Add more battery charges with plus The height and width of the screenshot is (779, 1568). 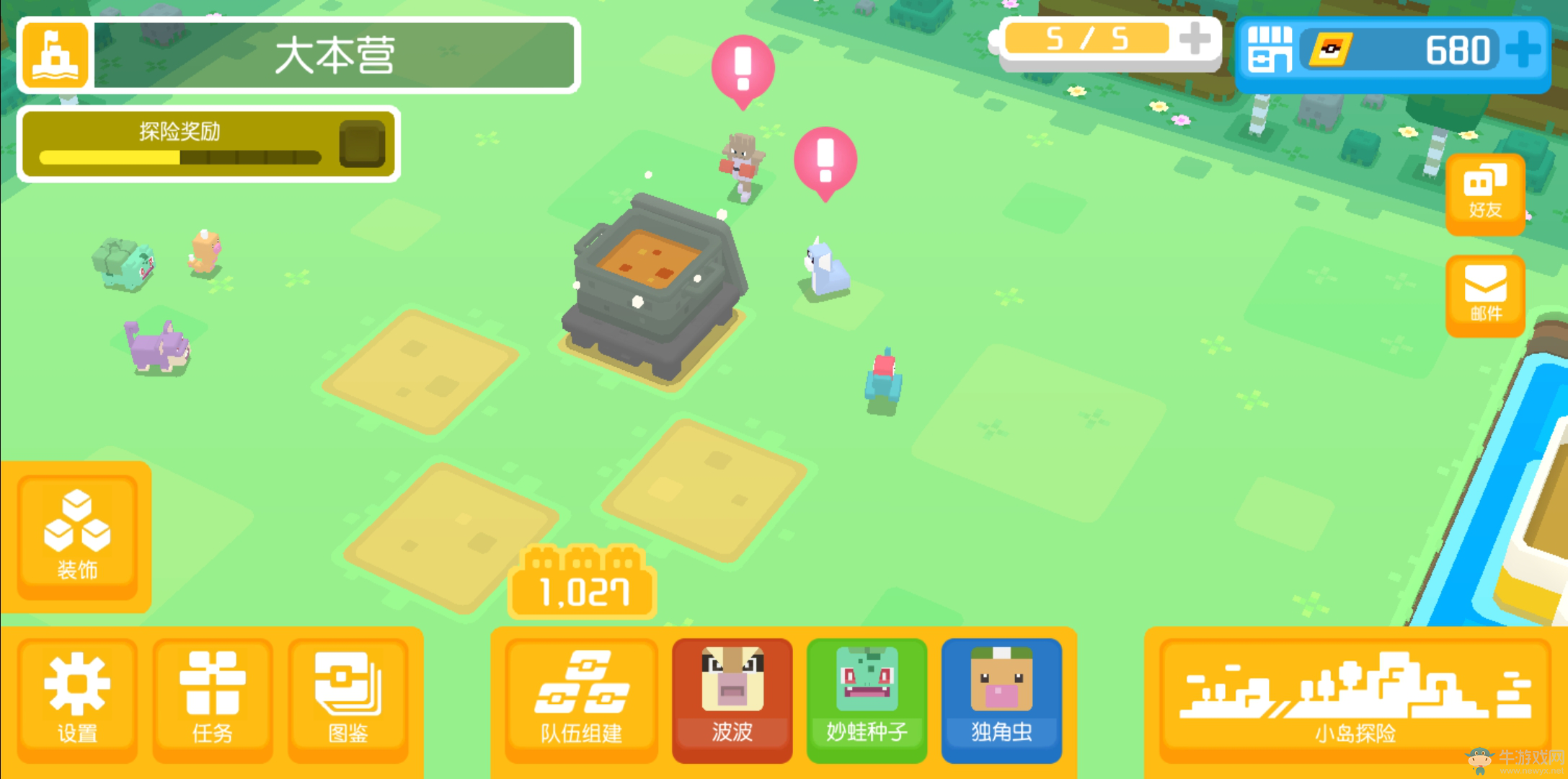tap(1195, 38)
